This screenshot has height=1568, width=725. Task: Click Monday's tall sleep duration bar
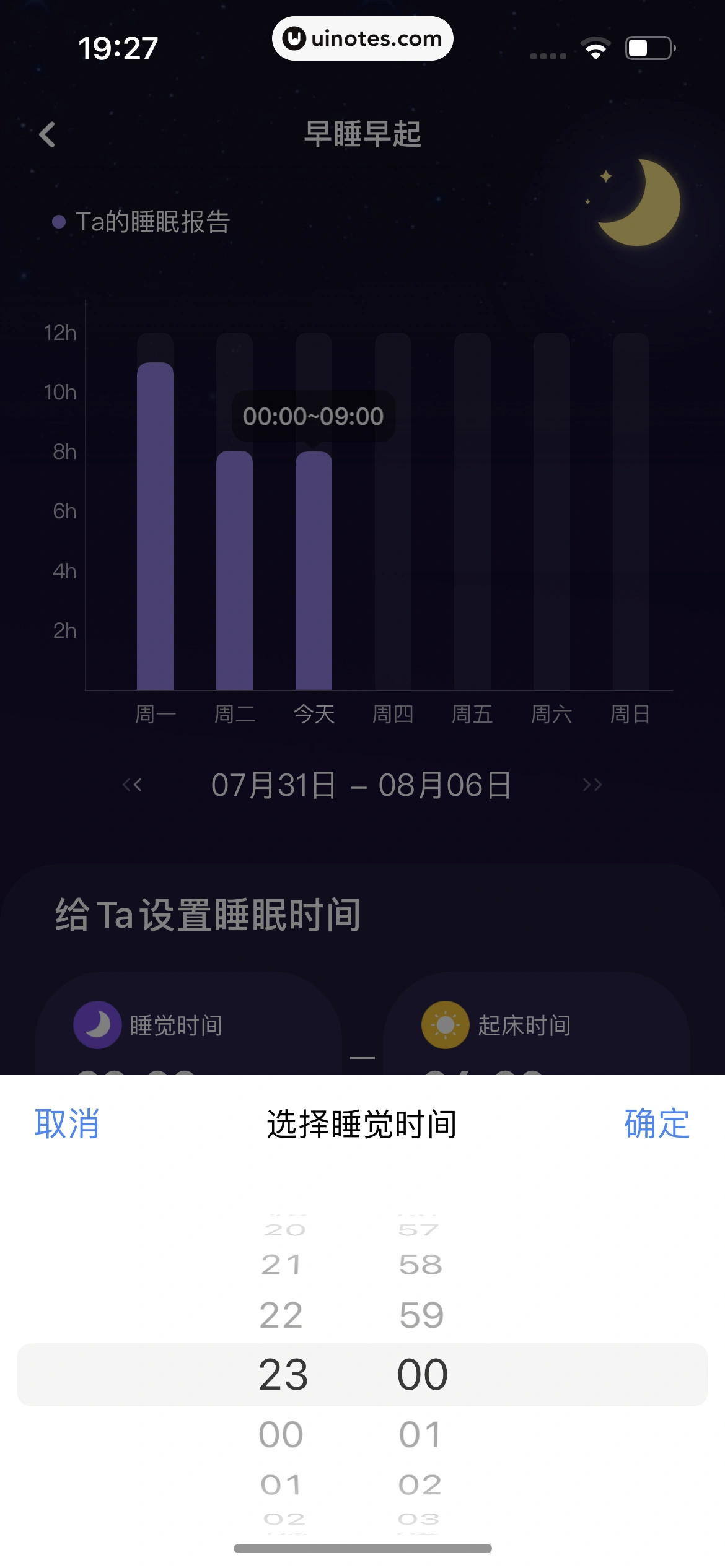pyautogui.click(x=157, y=526)
